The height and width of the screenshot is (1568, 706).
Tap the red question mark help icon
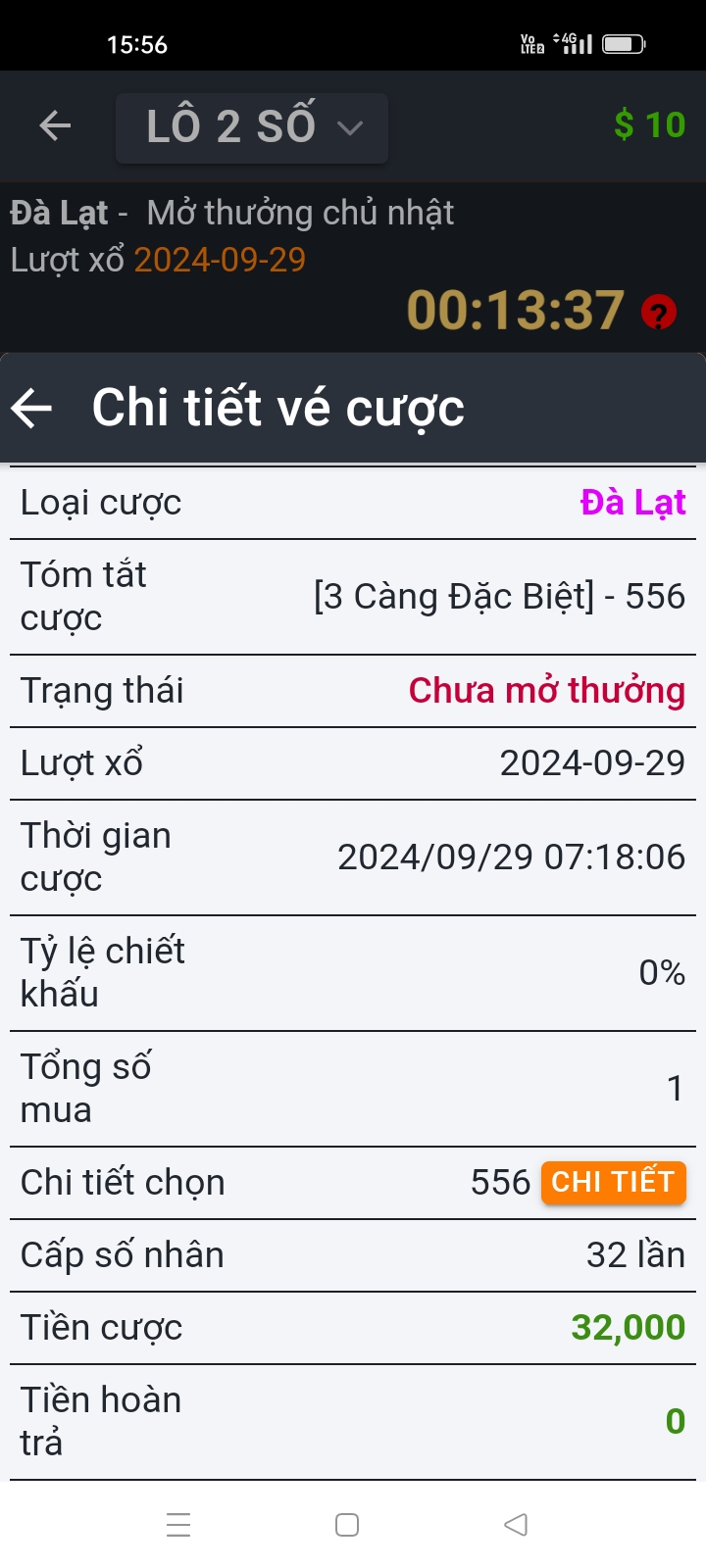659,313
